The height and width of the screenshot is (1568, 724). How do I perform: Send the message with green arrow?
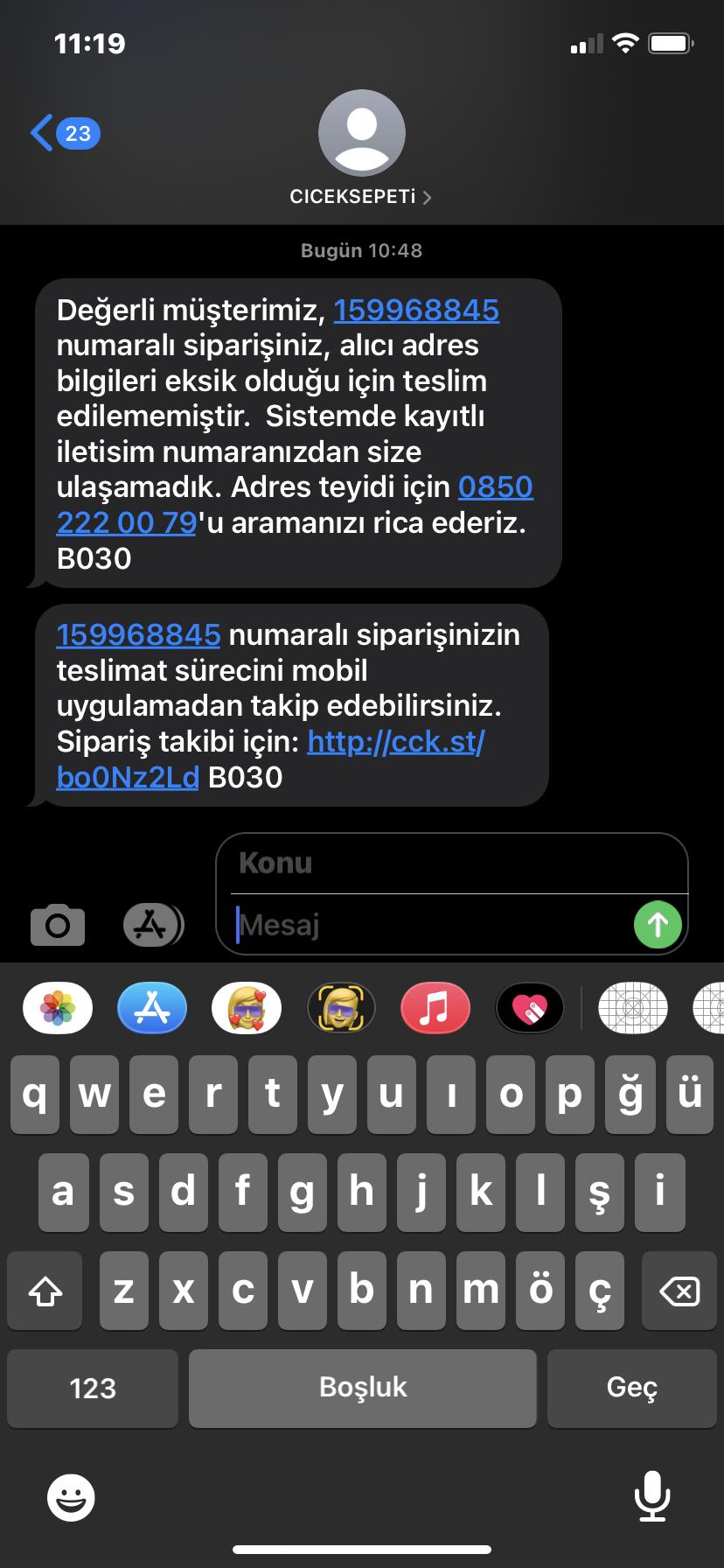coord(658,924)
